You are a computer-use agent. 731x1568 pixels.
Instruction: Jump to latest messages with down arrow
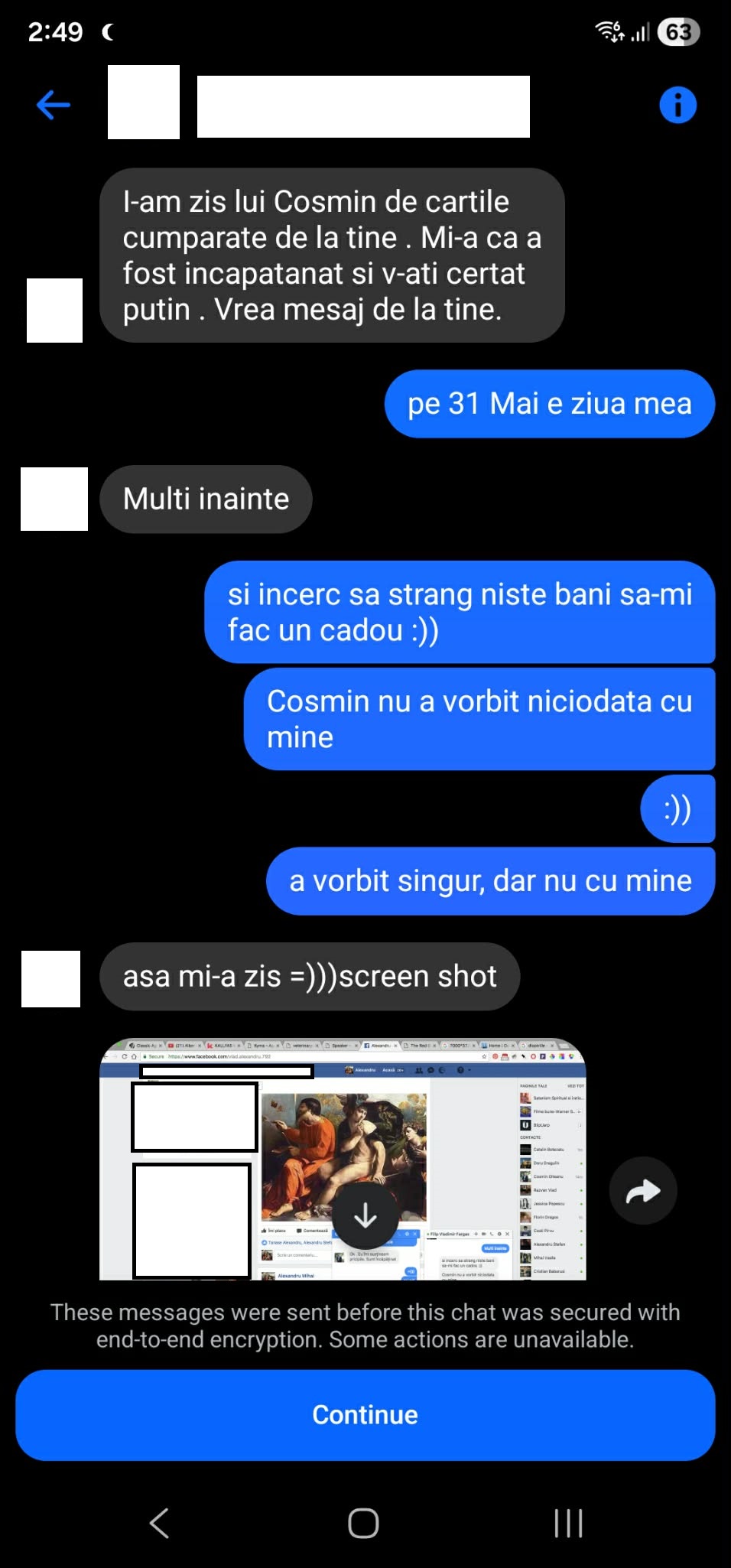(365, 1215)
